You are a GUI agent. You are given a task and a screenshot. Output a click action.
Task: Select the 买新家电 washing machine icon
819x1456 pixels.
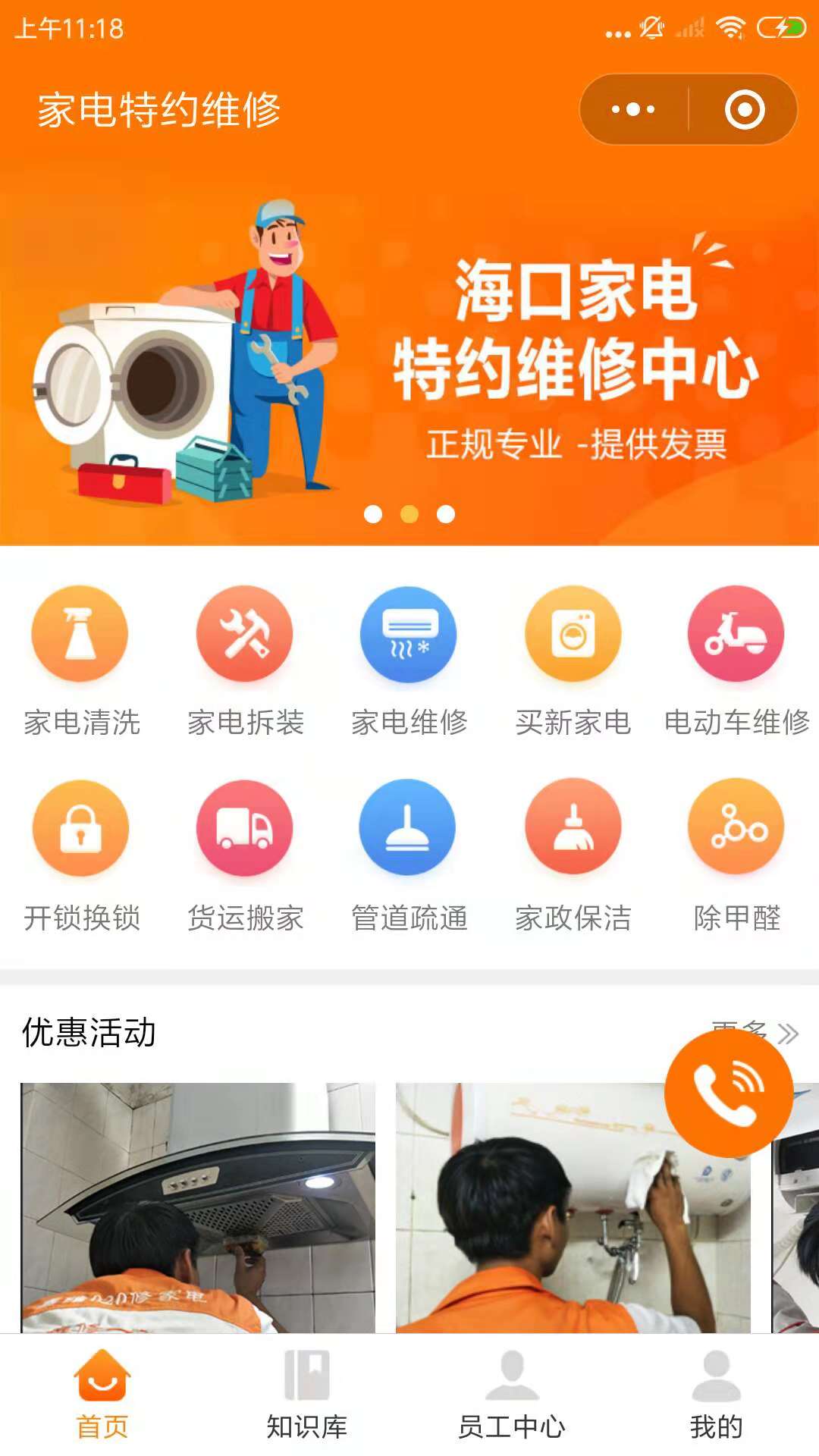pos(573,637)
